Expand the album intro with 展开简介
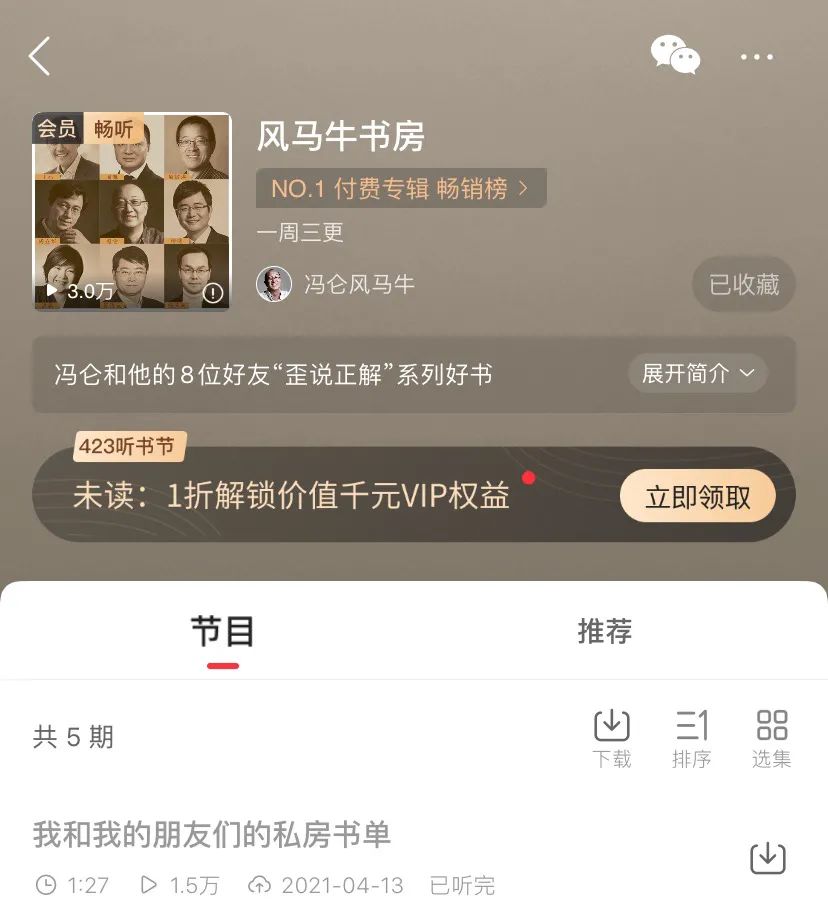The image size is (828, 922). click(697, 374)
